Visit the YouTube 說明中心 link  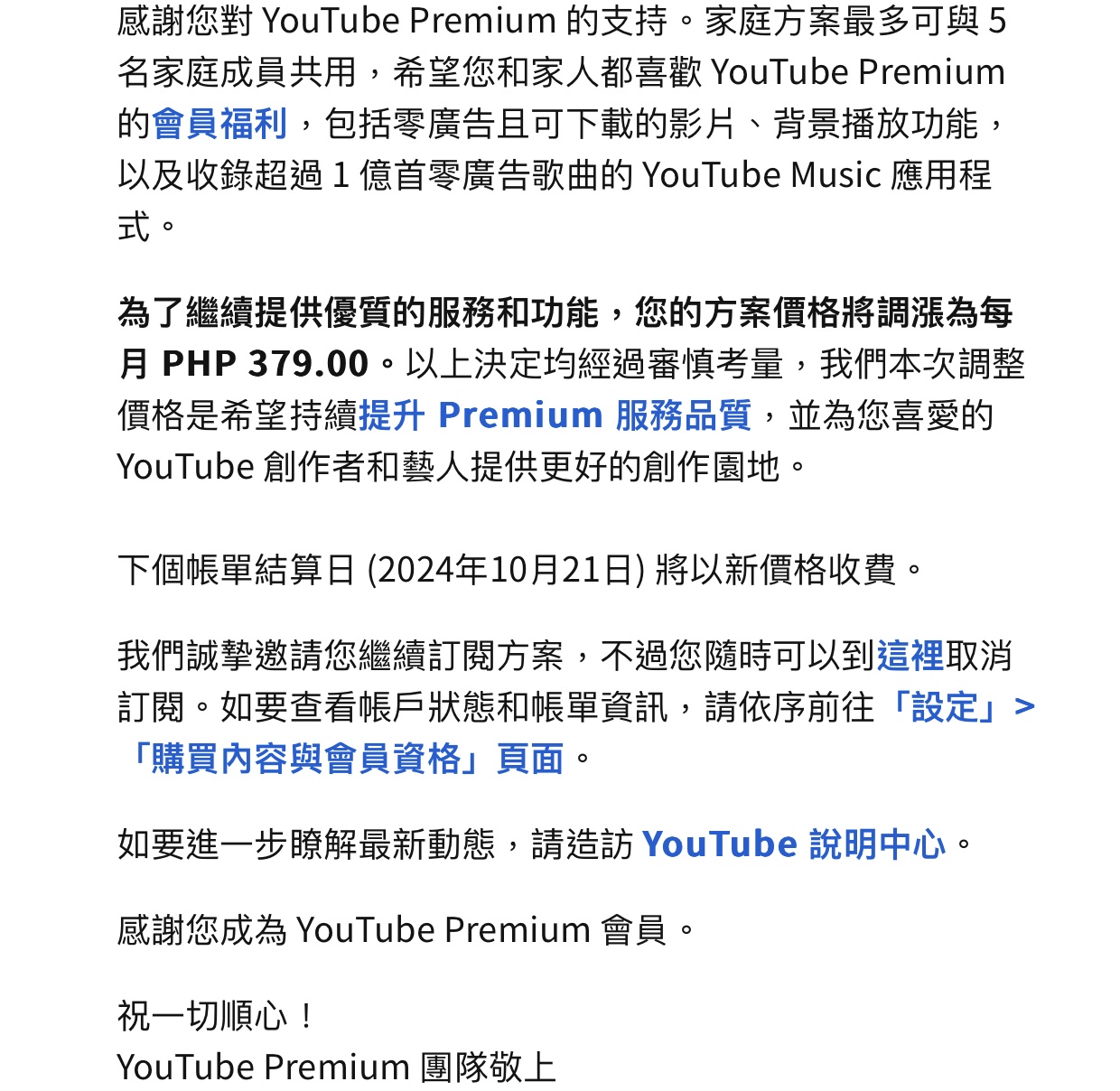[793, 845]
